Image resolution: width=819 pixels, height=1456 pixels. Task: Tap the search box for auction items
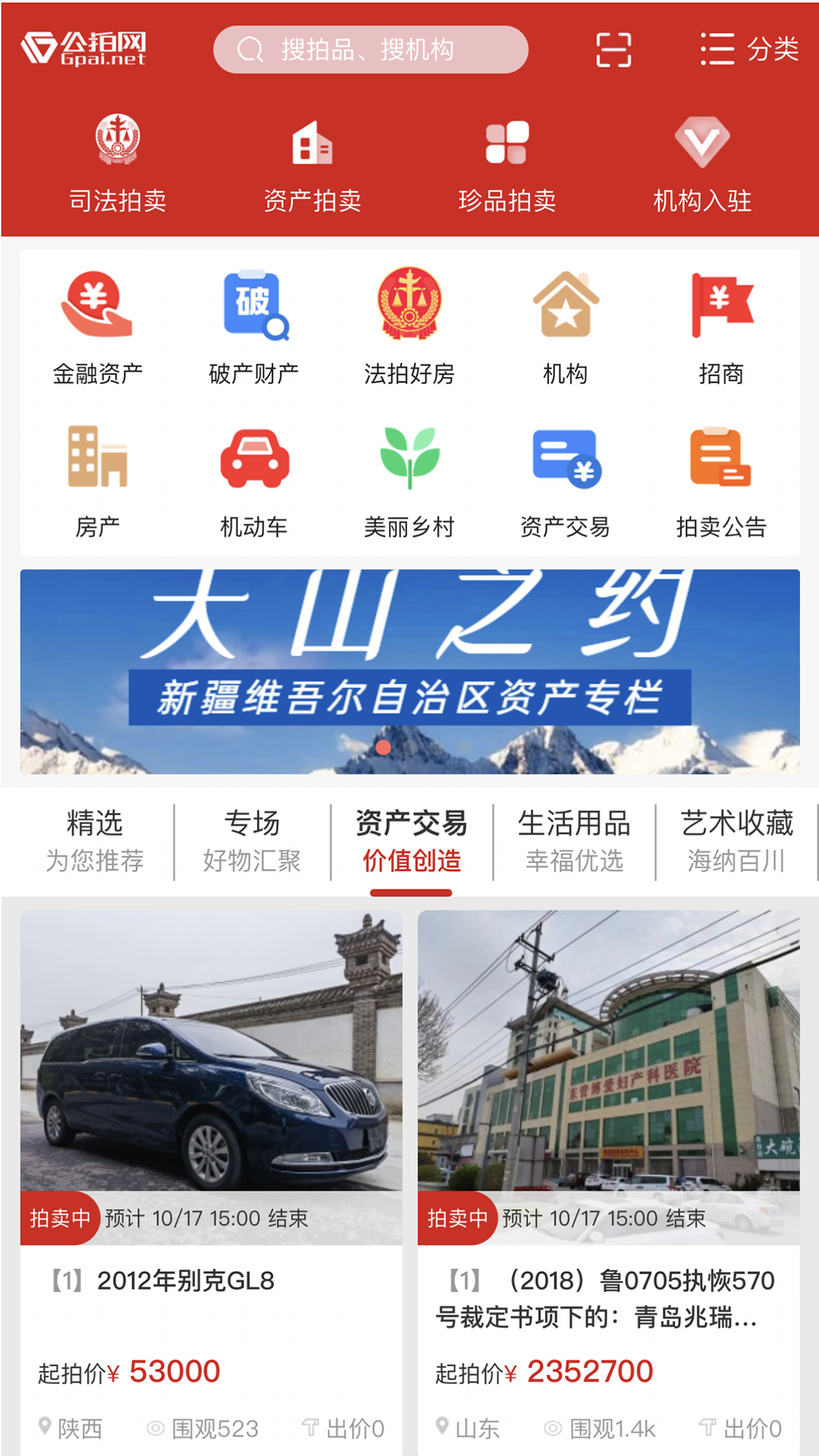pos(370,50)
